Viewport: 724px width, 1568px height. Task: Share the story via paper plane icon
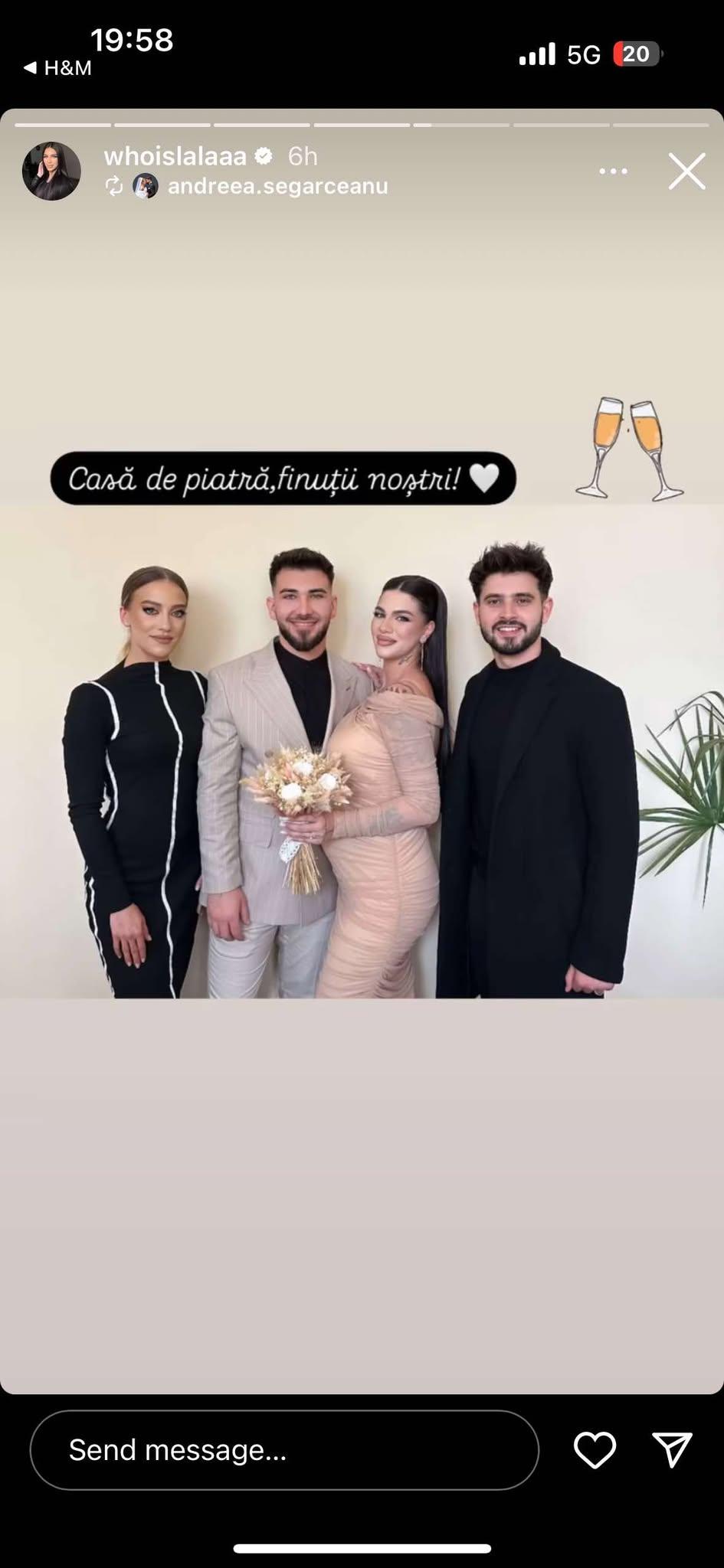(x=672, y=1449)
